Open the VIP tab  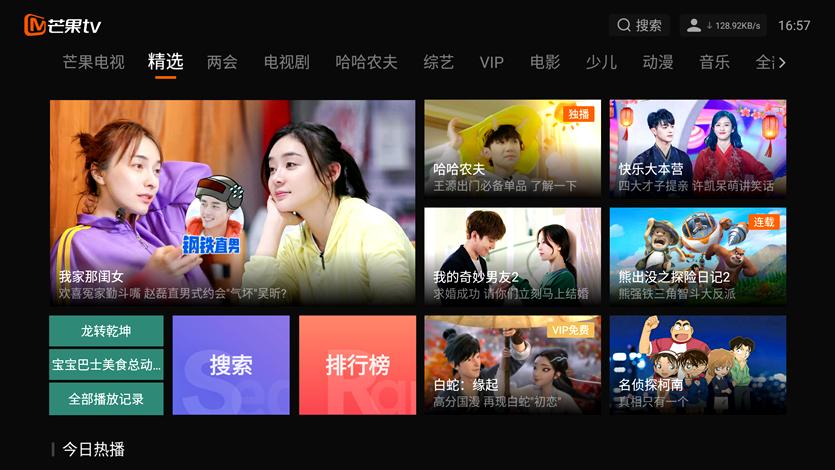[491, 62]
